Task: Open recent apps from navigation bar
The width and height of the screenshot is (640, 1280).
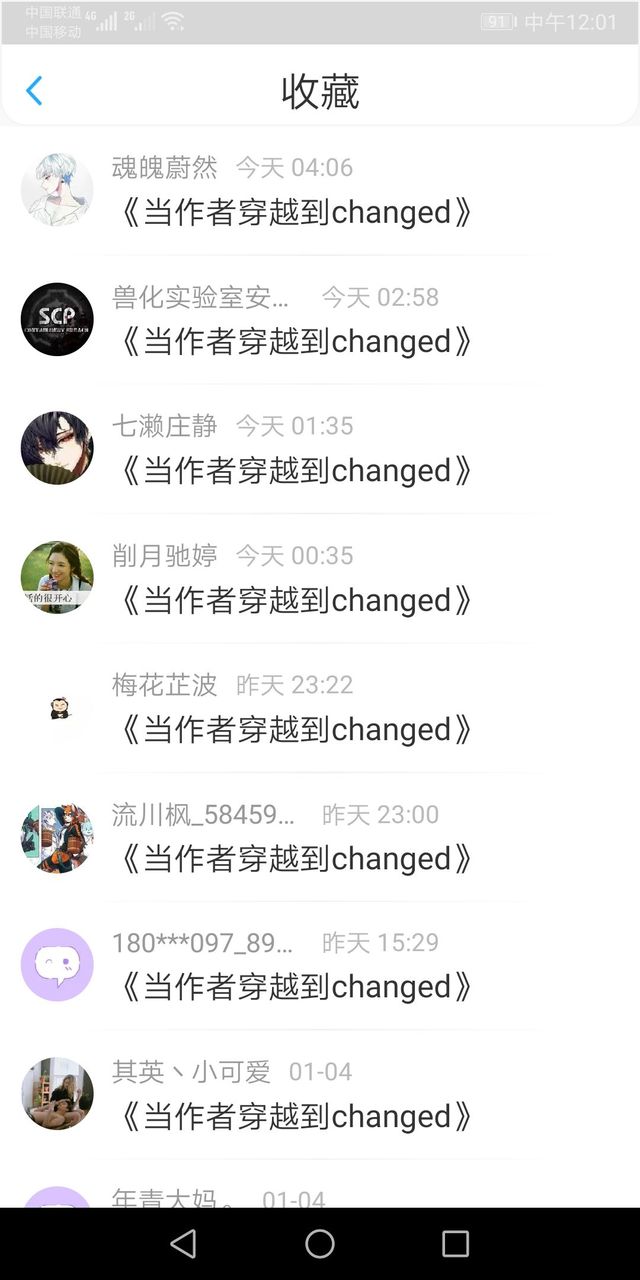Action: coord(455,1243)
